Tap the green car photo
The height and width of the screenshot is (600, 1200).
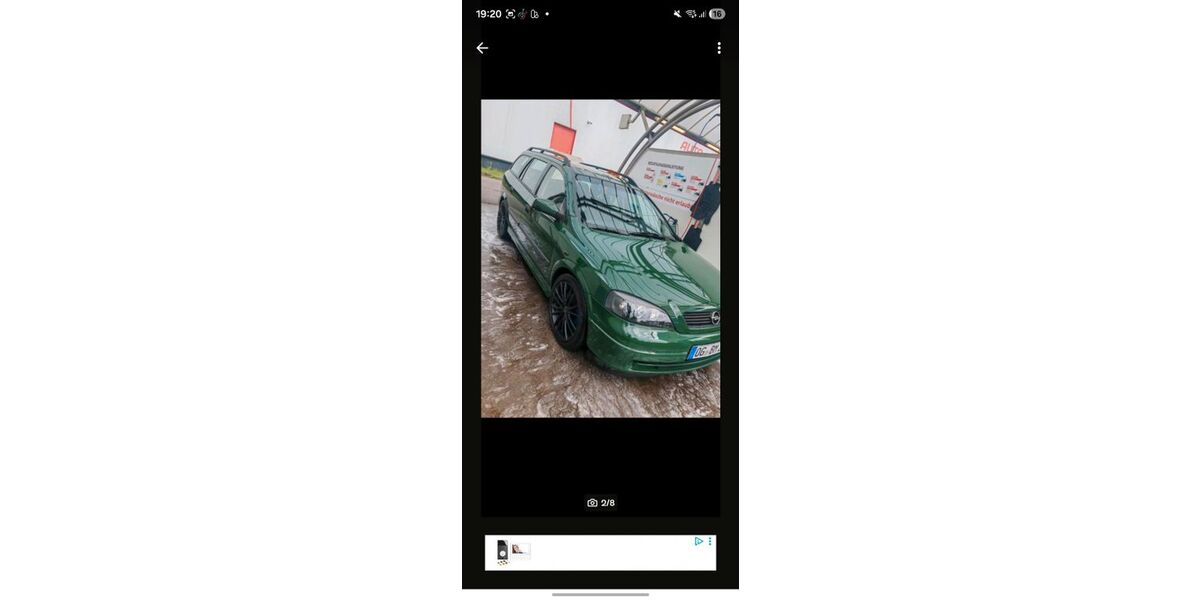[600, 258]
